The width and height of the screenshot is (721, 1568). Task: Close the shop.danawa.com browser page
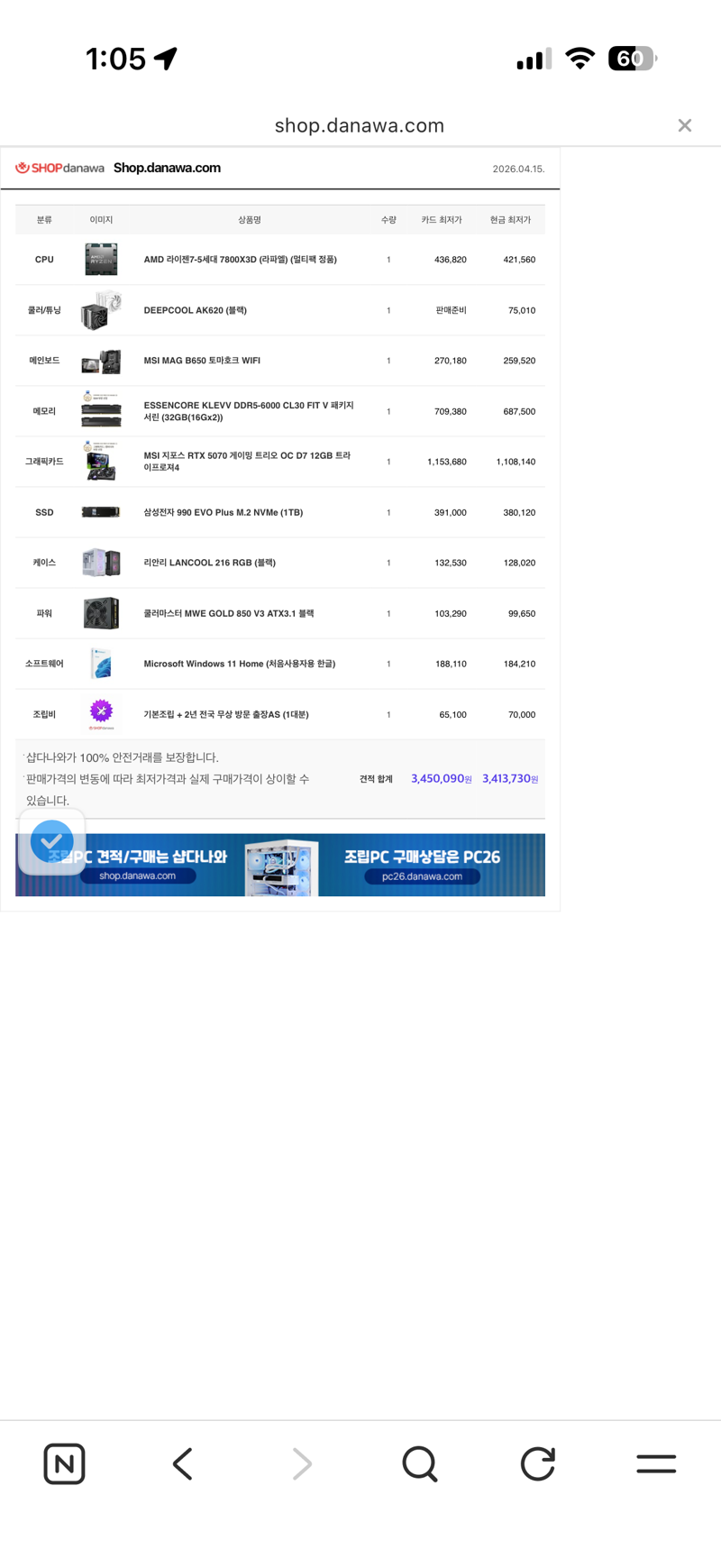685,125
